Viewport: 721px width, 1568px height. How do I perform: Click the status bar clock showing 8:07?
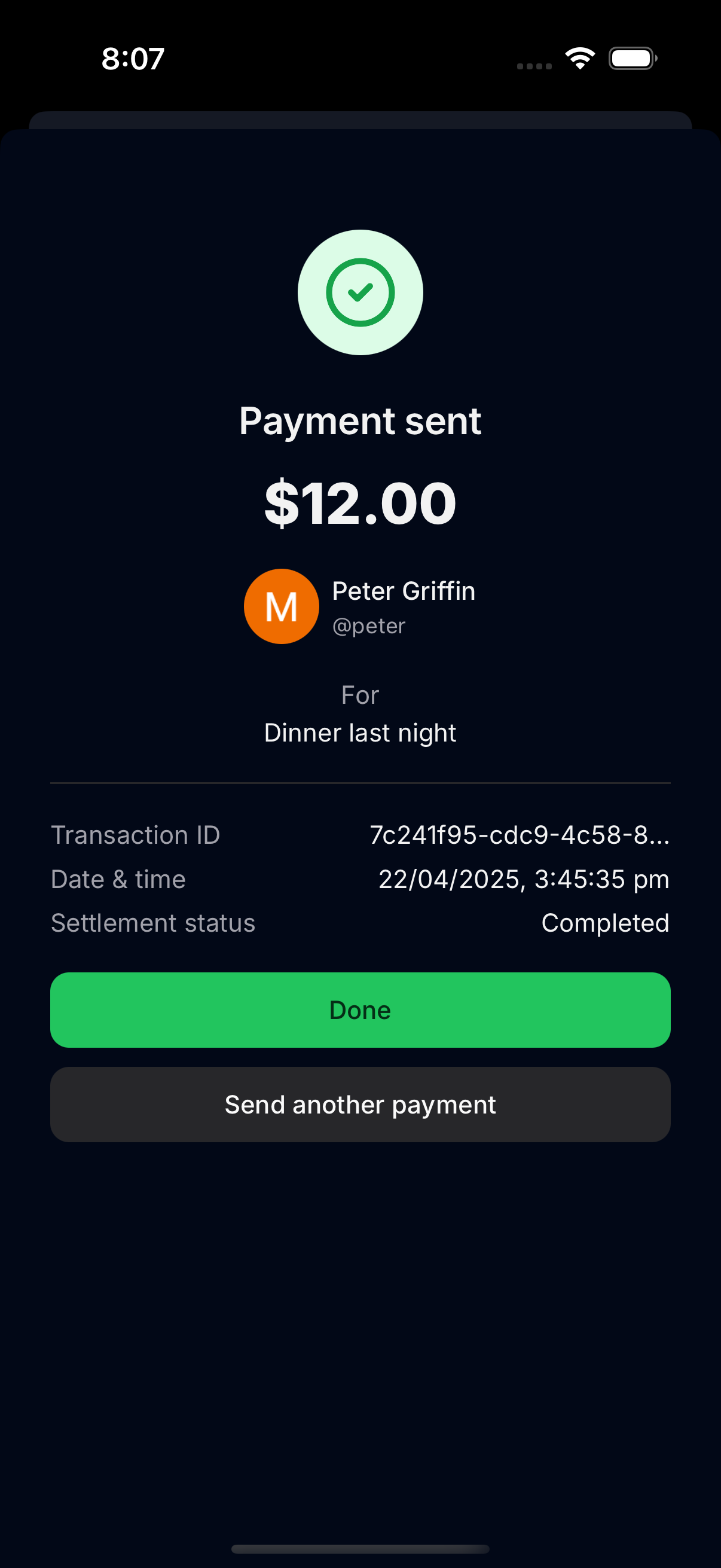coord(133,59)
